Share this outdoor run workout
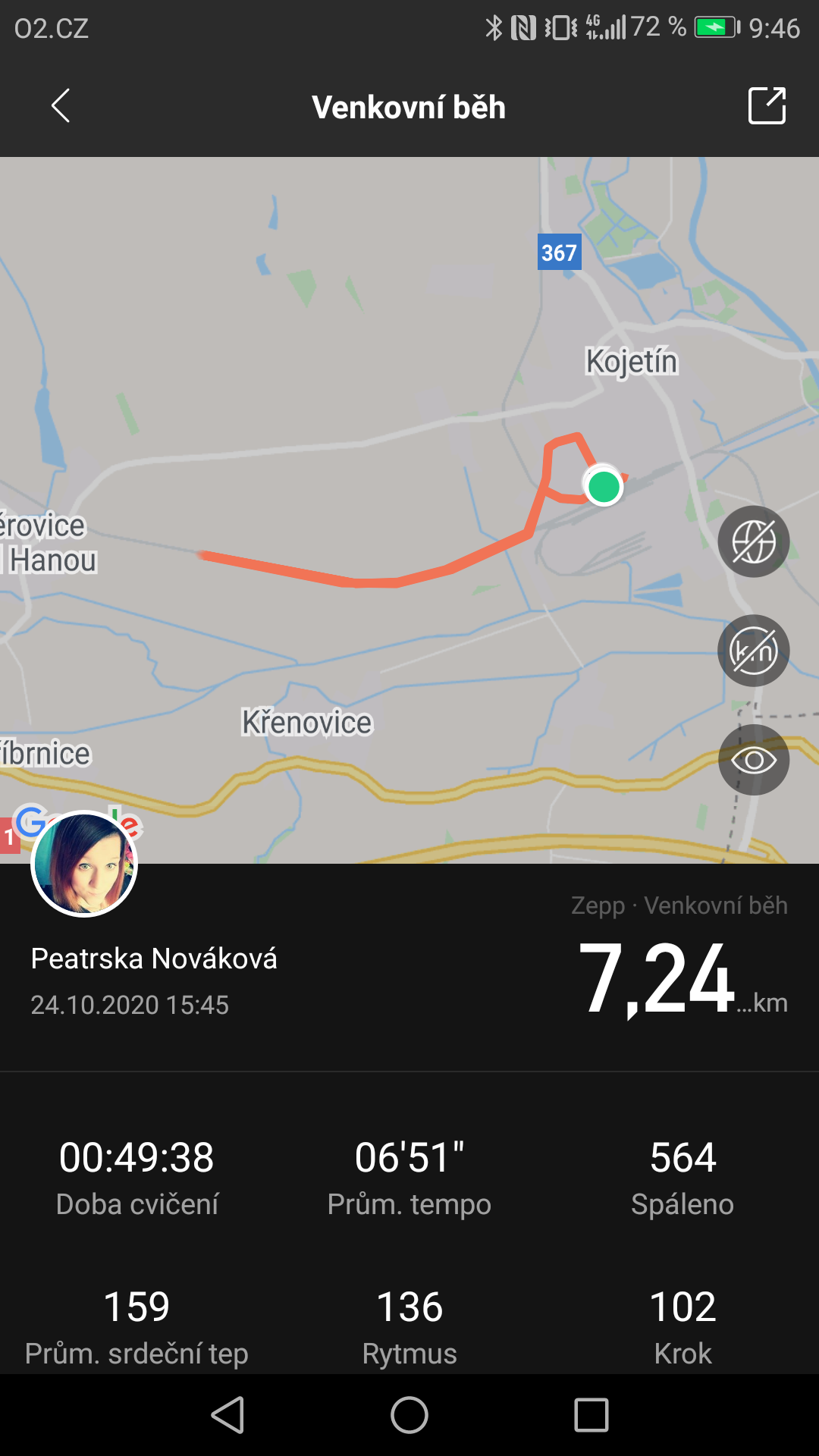819x1456 pixels. tap(767, 105)
